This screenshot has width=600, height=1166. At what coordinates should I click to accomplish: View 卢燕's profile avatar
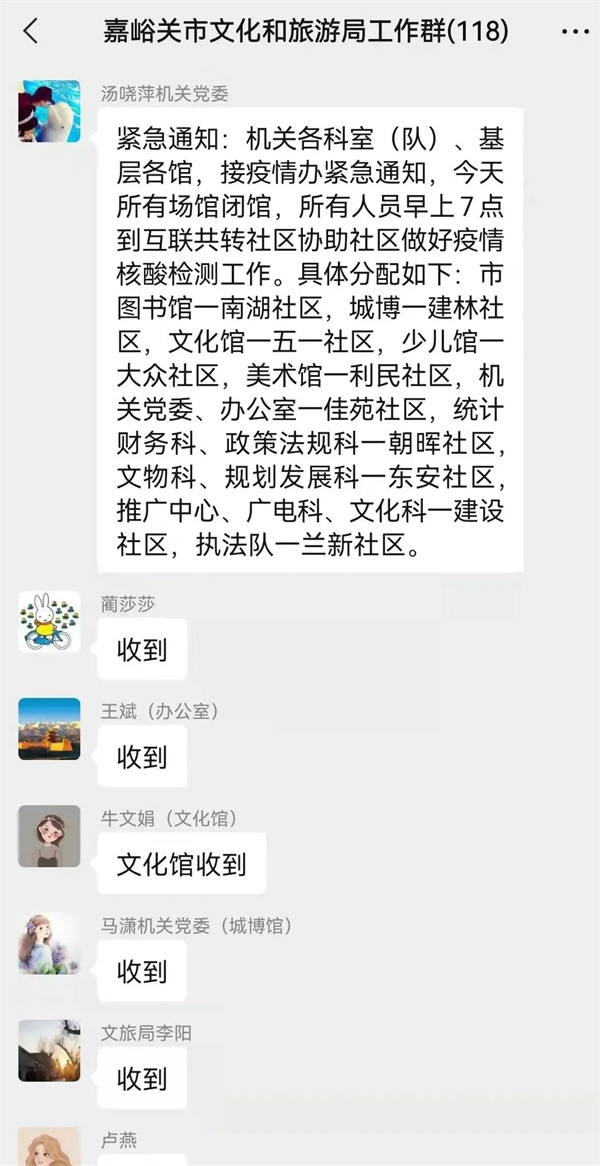pos(49,1148)
